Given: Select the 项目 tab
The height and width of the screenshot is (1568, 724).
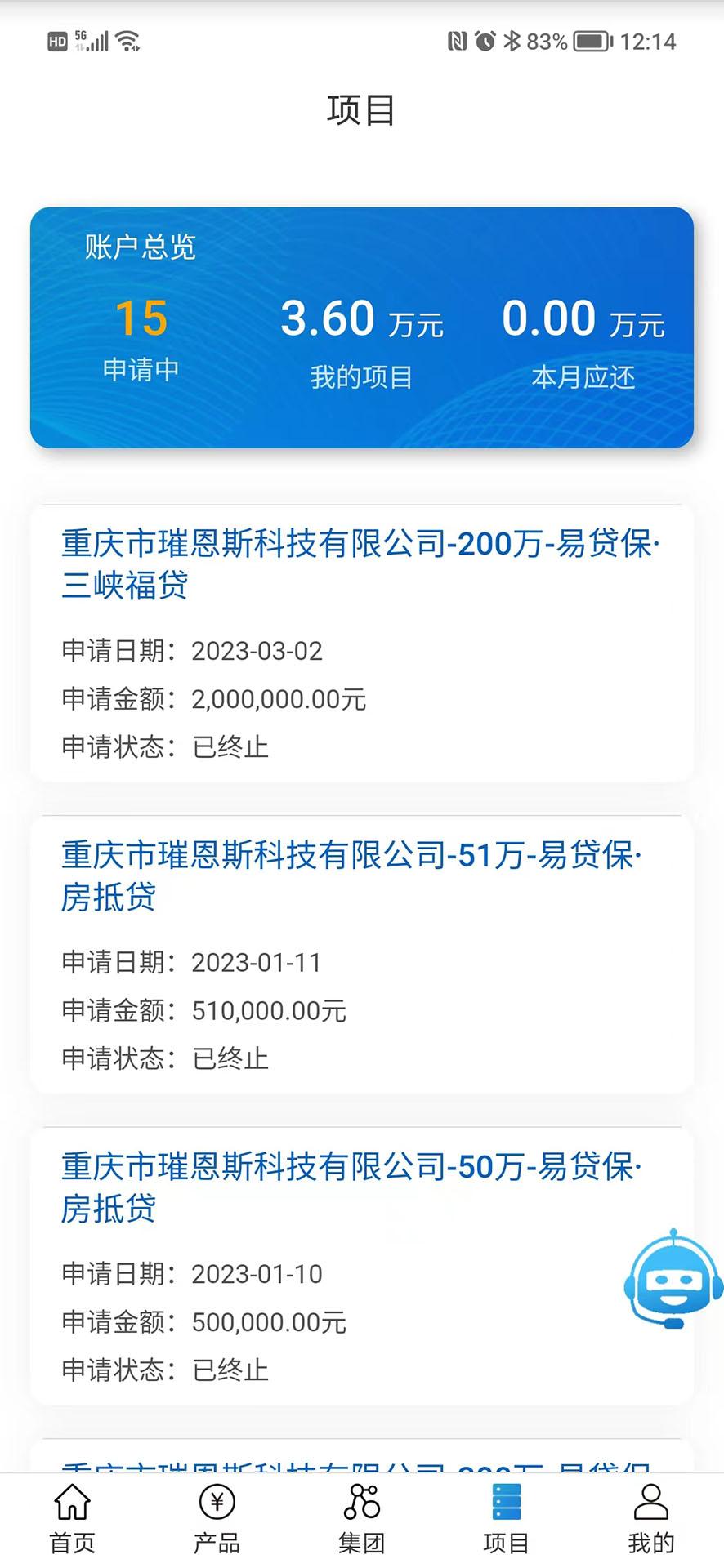Looking at the screenshot, I should tap(506, 1519).
